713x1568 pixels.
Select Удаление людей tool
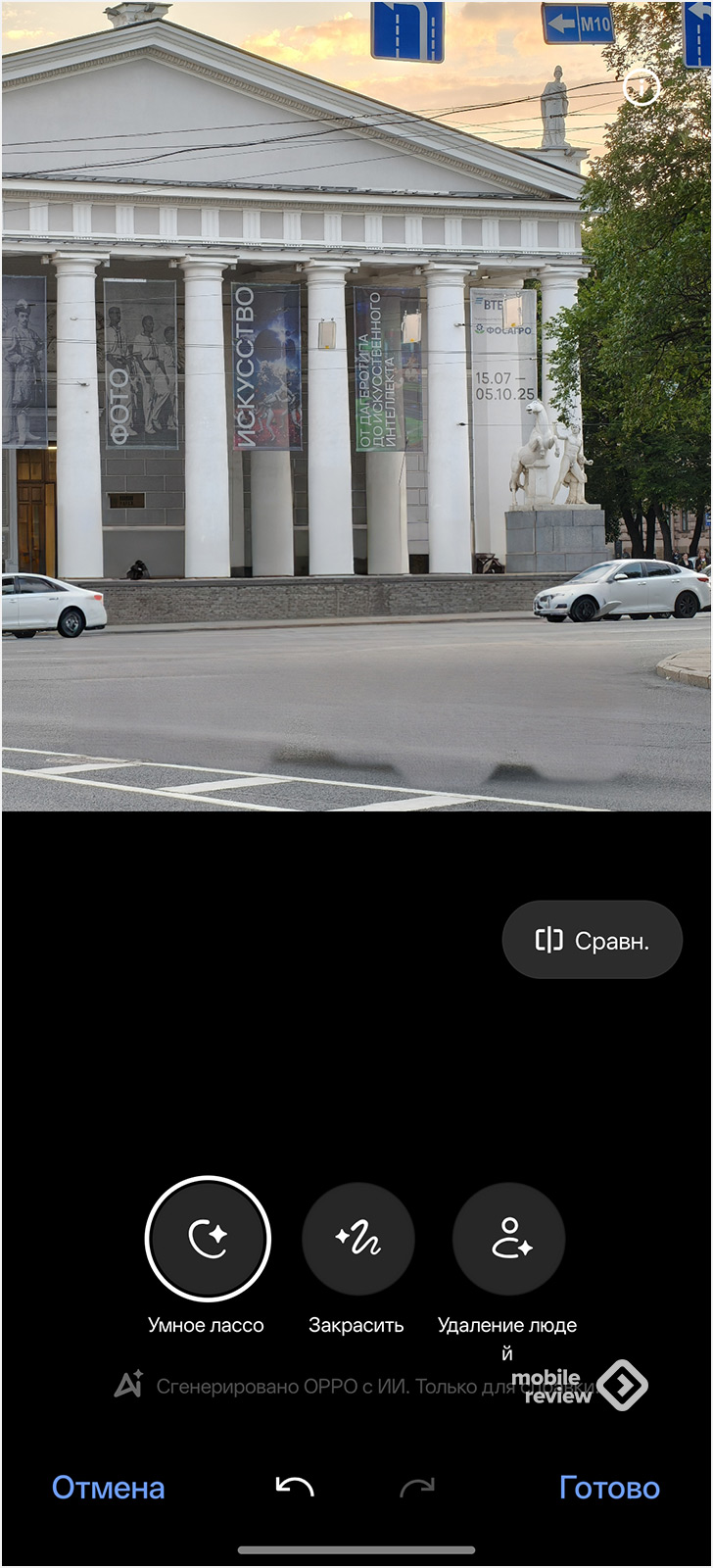[508, 1239]
